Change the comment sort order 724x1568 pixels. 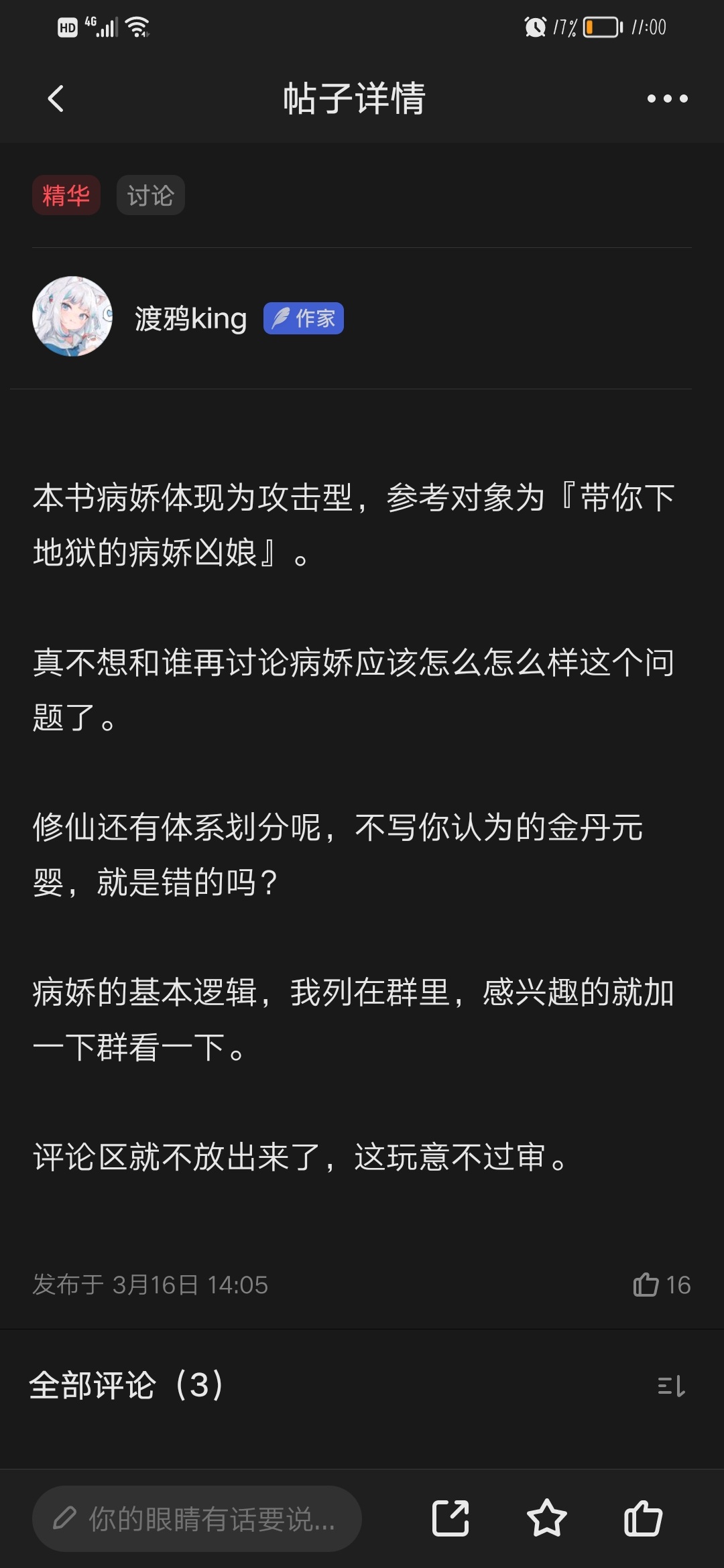[671, 1386]
